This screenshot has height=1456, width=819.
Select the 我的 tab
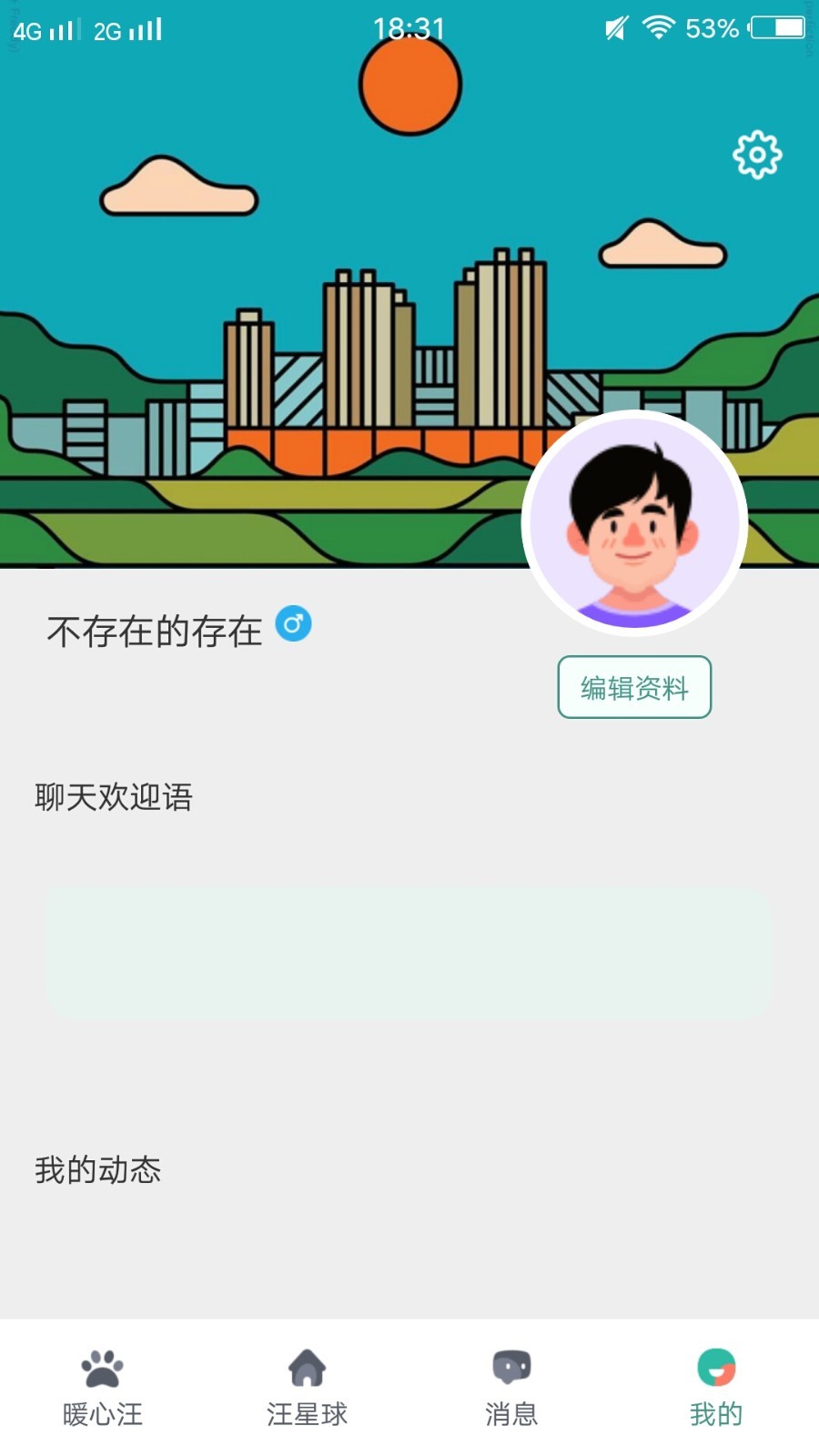coord(716,1388)
